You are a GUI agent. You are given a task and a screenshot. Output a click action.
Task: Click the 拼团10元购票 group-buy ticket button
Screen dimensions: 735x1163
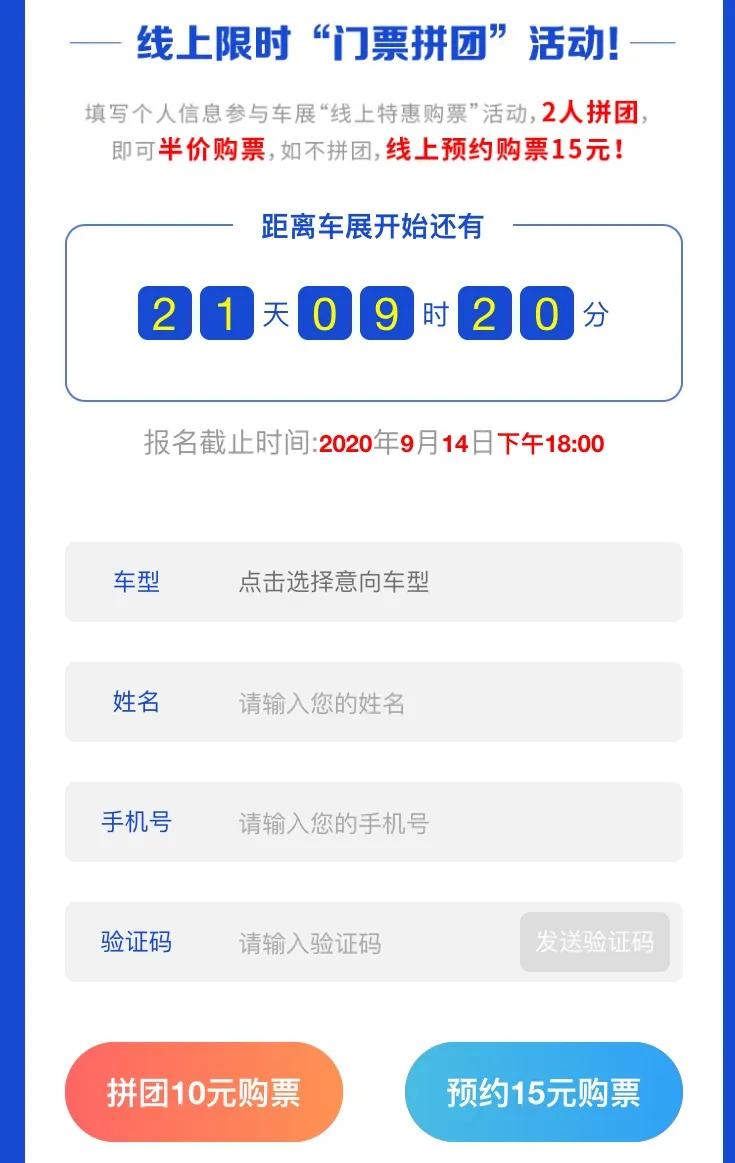point(203,1092)
